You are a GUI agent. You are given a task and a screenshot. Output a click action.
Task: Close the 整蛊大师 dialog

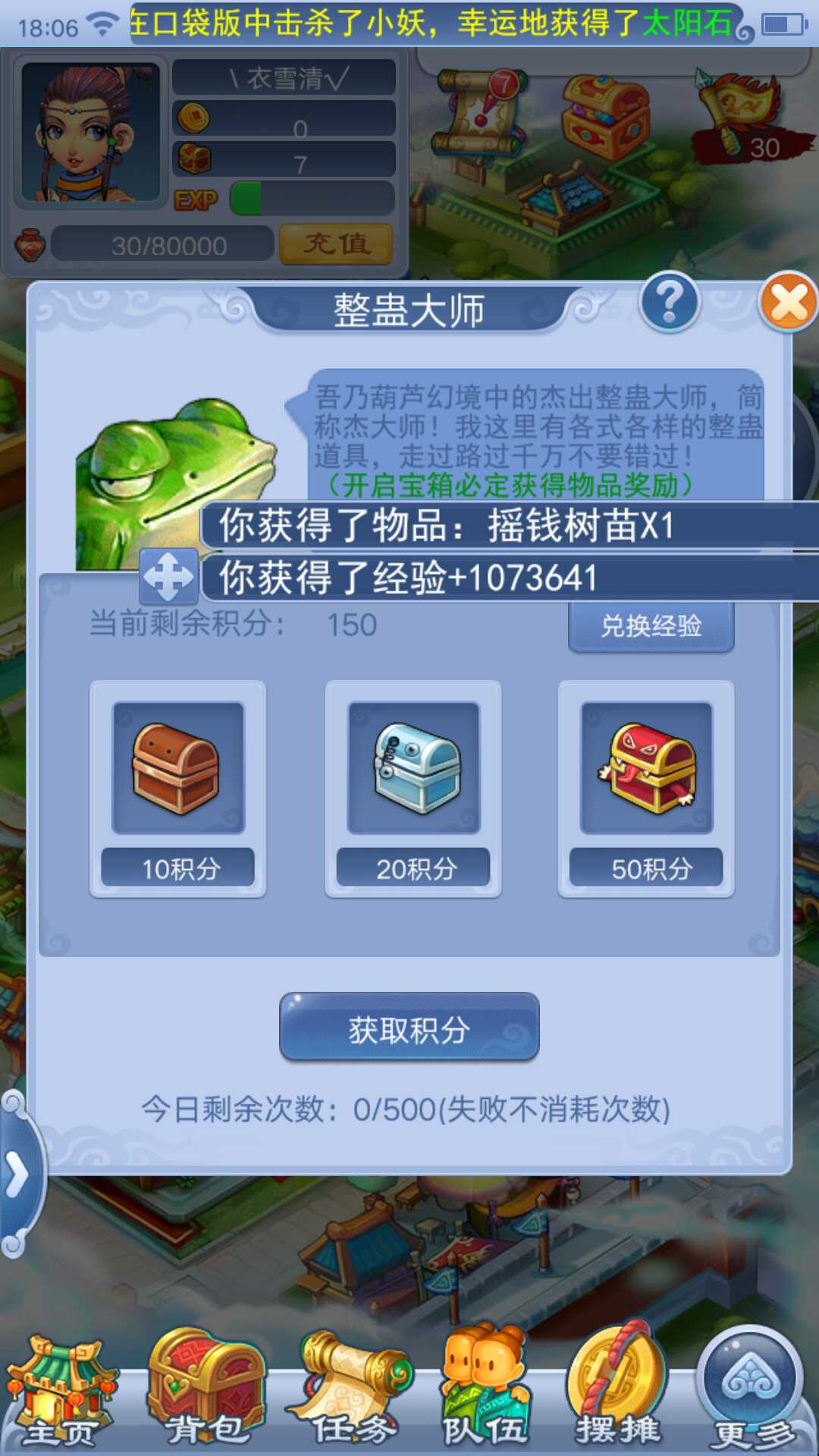click(789, 303)
